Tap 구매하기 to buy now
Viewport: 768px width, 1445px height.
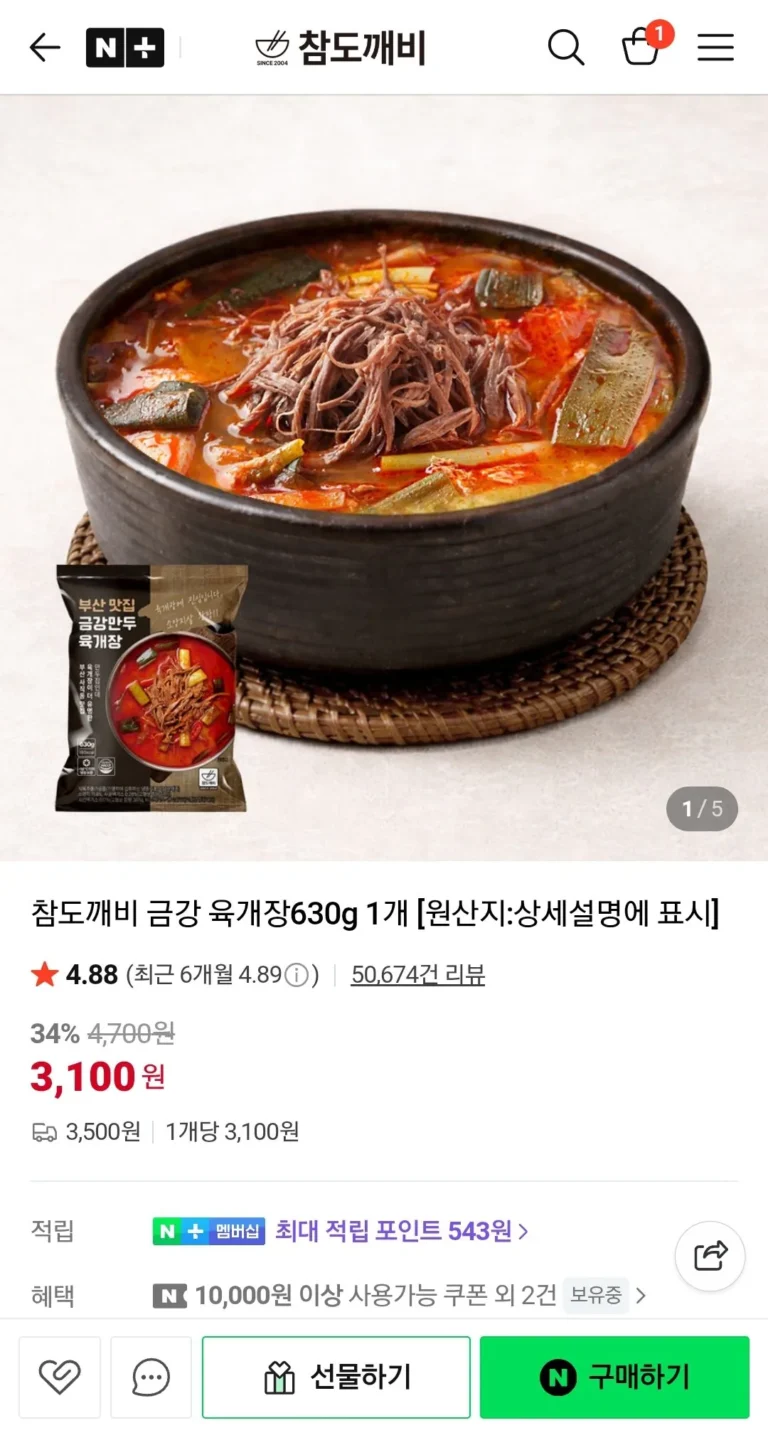point(614,1377)
